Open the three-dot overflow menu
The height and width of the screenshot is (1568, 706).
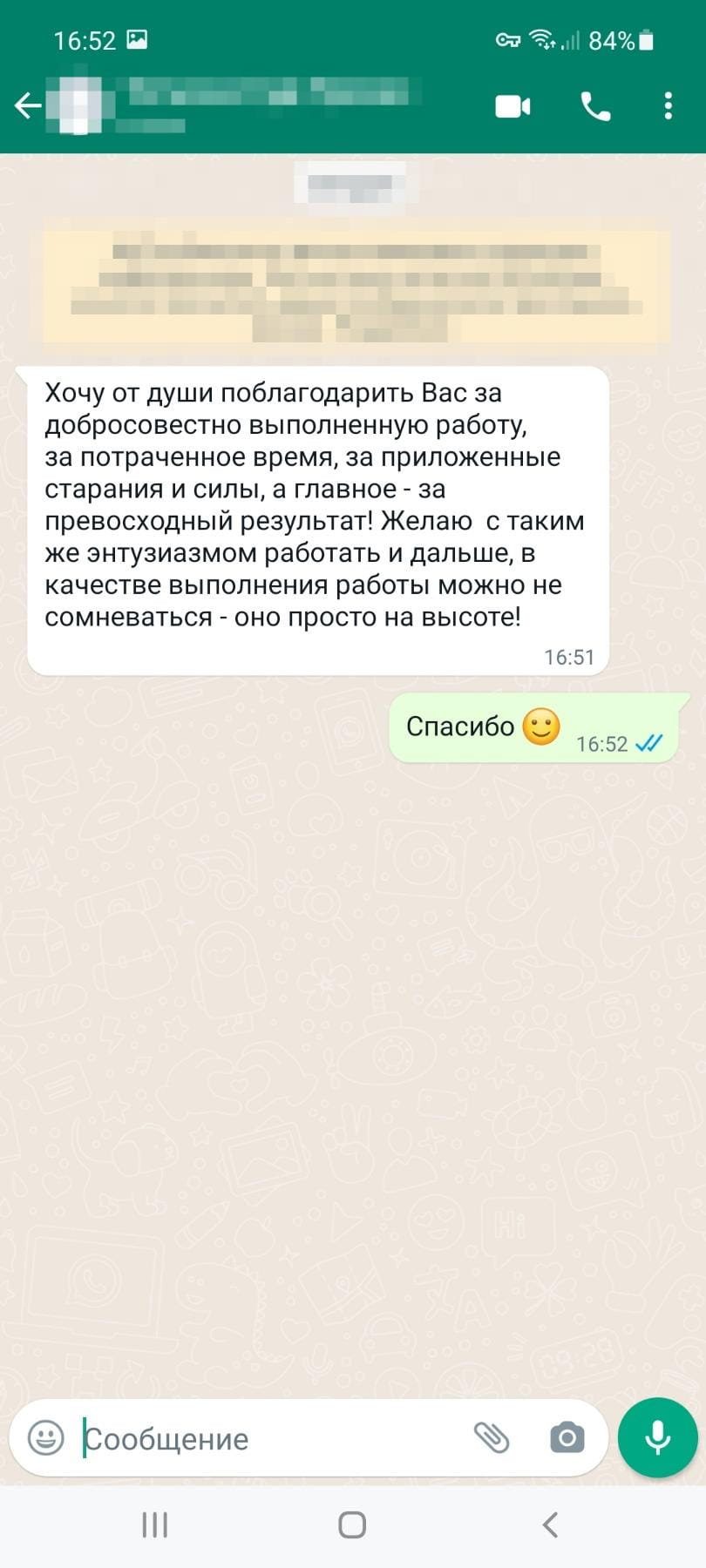668,106
